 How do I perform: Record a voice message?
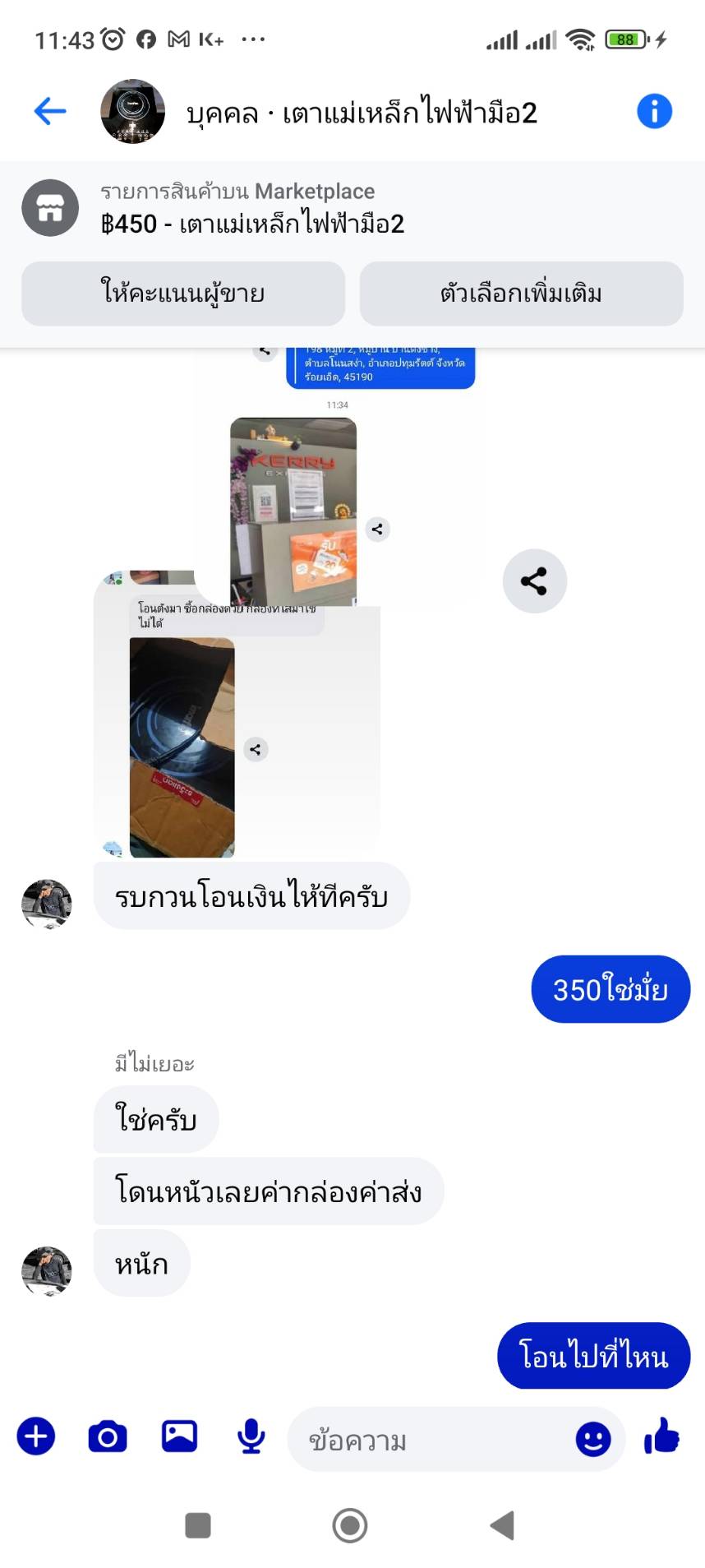coord(251,1436)
